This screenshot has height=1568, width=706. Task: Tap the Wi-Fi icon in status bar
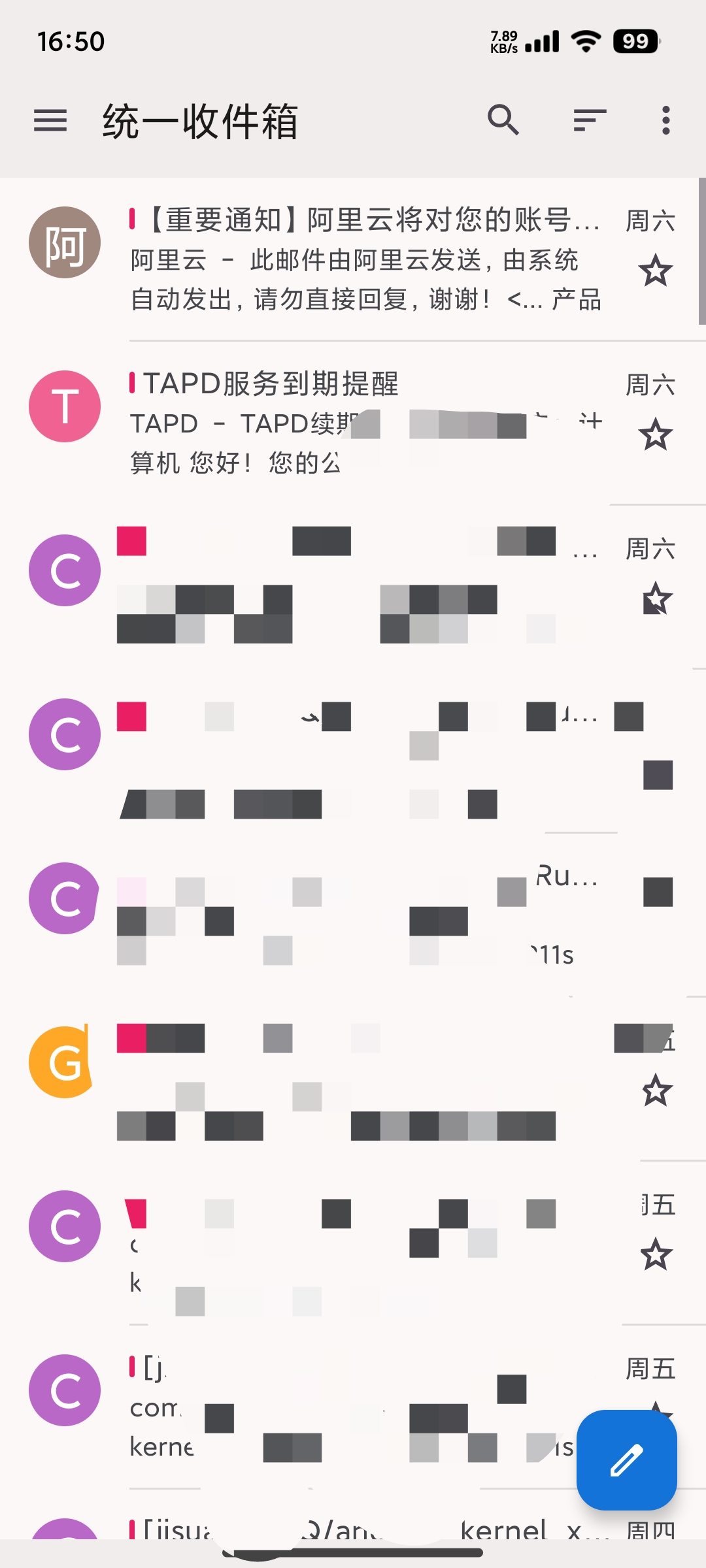[x=584, y=41]
